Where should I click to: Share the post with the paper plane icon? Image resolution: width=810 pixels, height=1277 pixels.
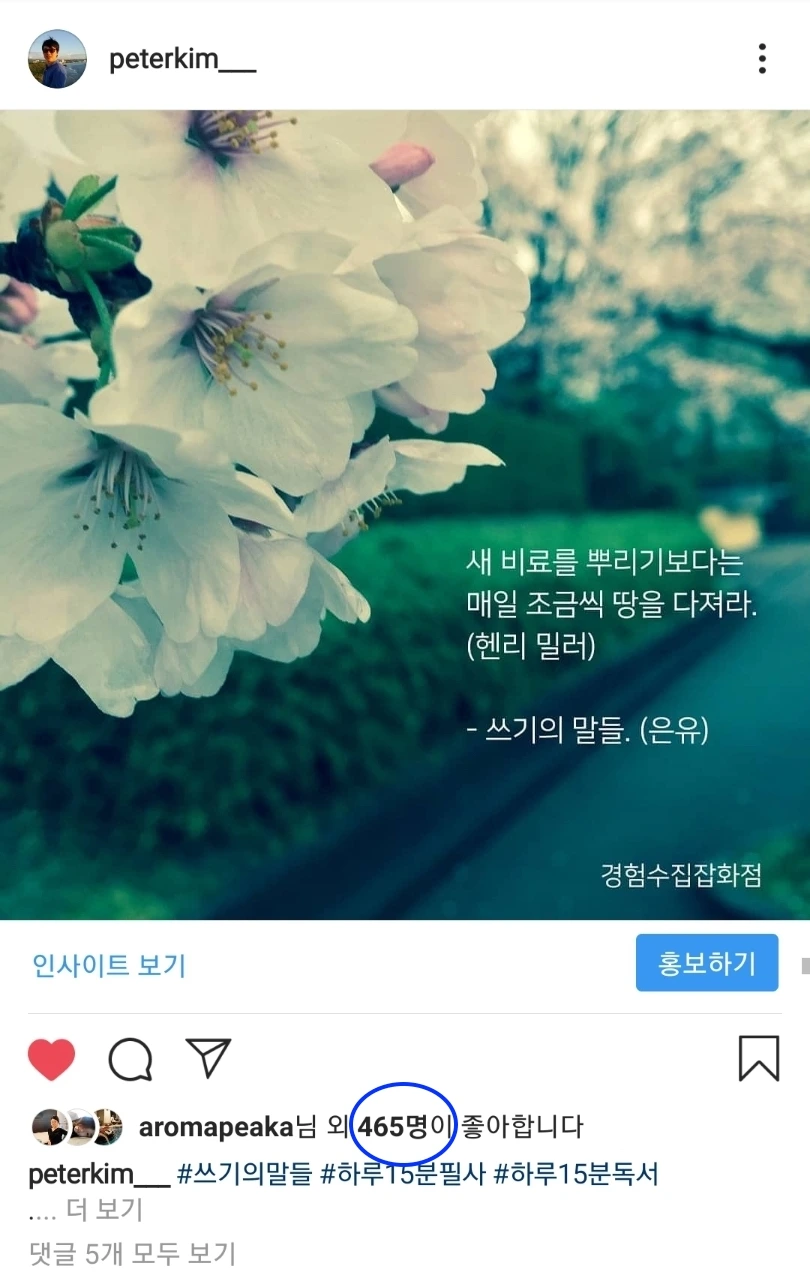[x=208, y=1058]
